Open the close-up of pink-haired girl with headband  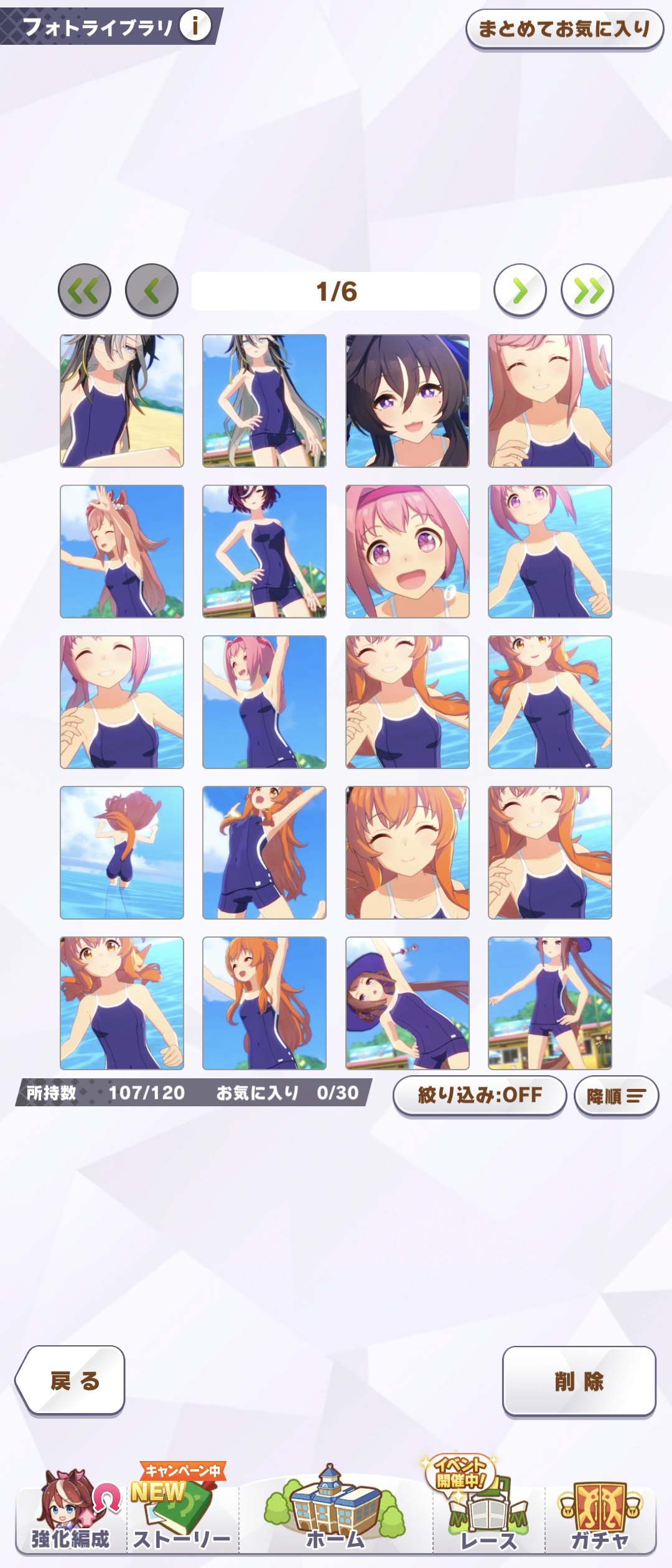tap(408, 552)
